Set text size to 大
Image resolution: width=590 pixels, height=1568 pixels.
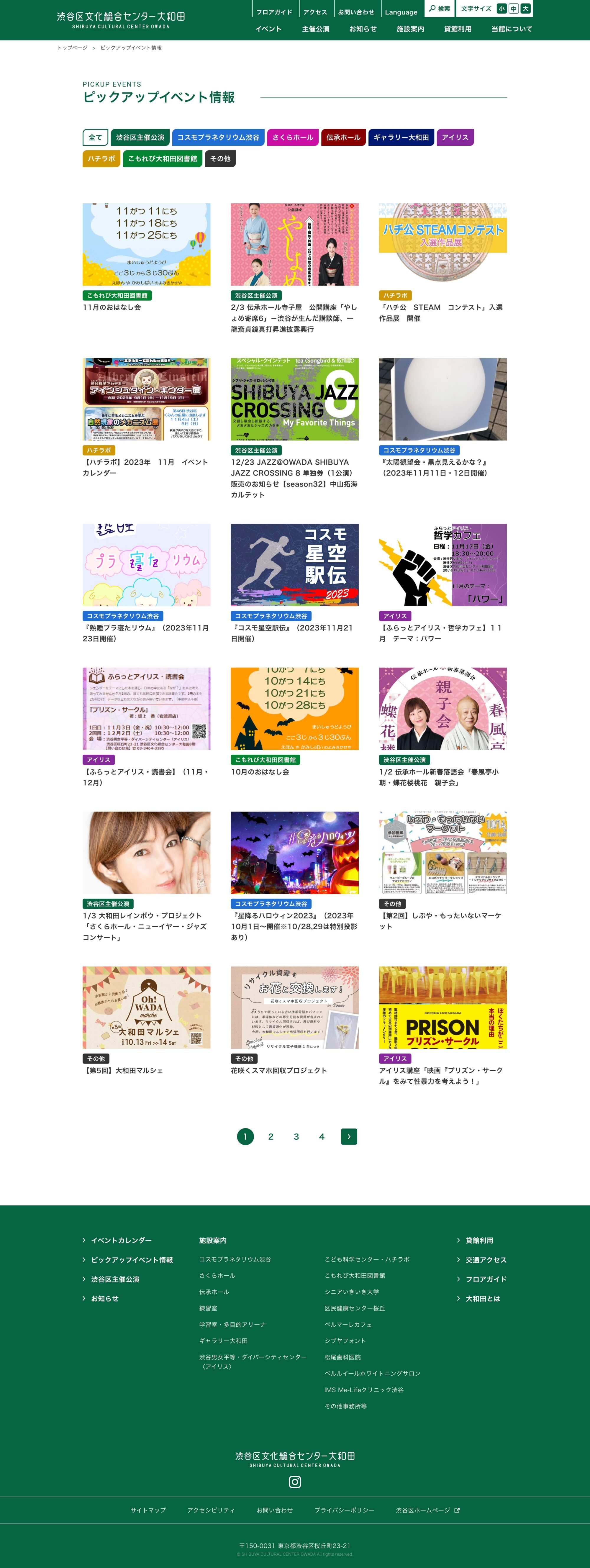point(525,9)
